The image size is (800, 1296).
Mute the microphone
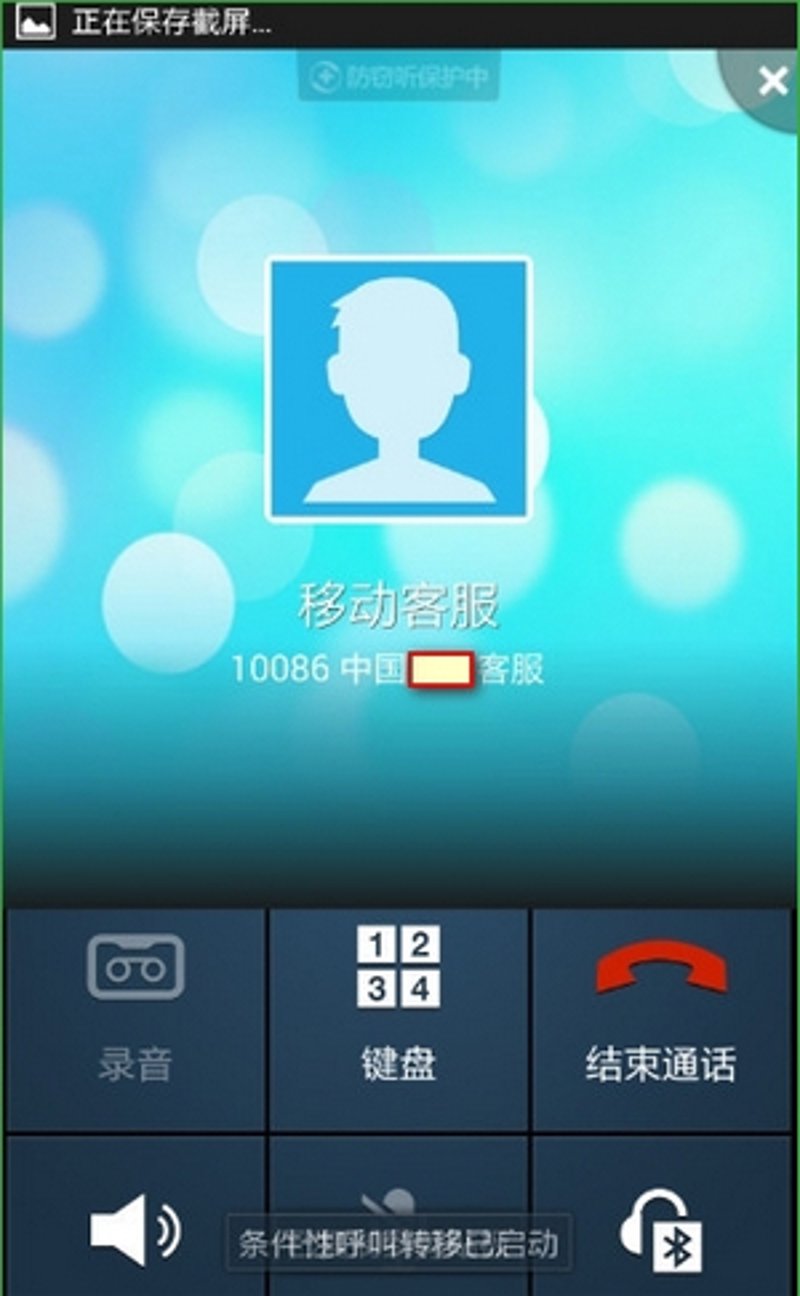coord(399,1216)
